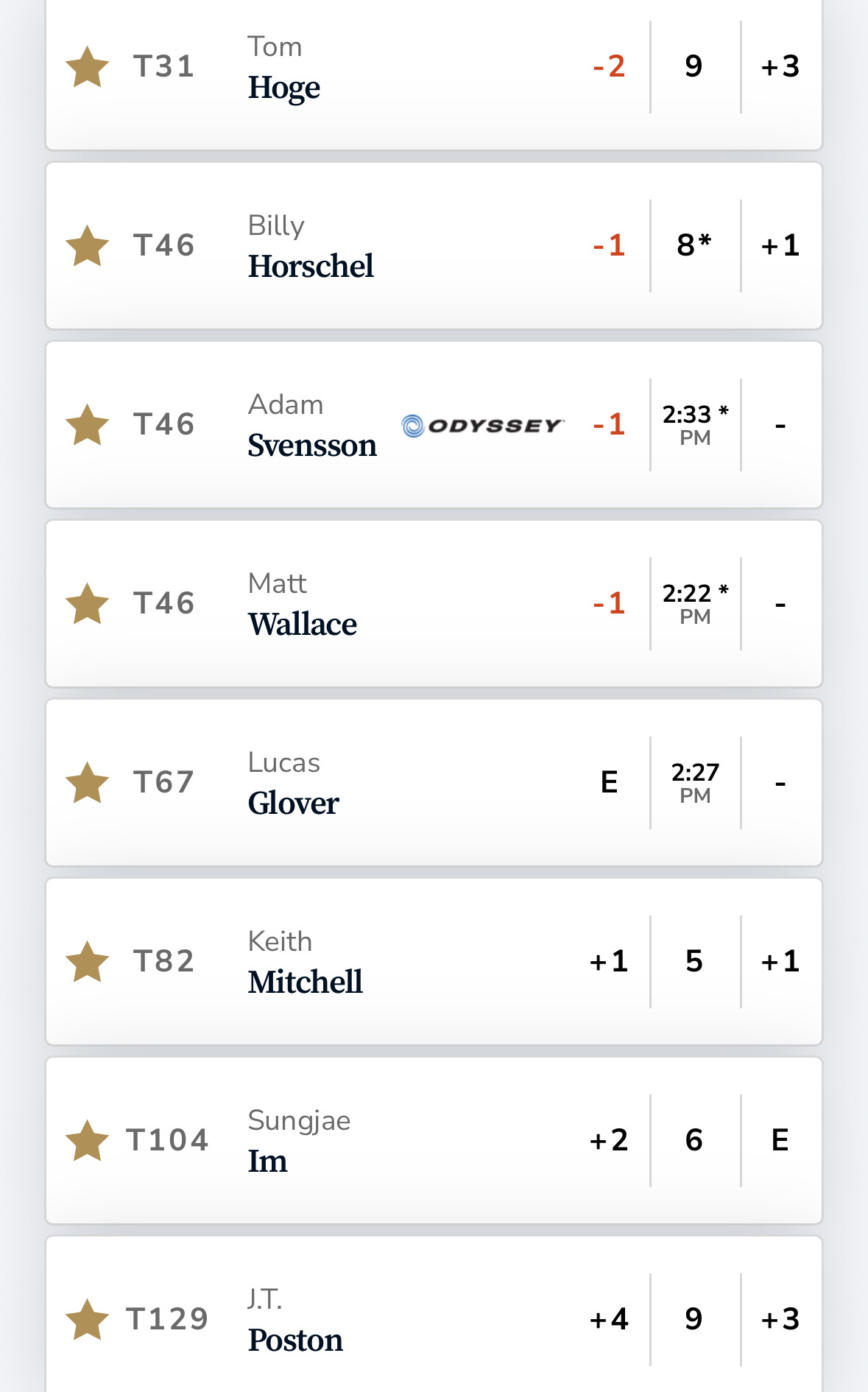
Task: Open Lucas Glover's player row
Action: (434, 783)
